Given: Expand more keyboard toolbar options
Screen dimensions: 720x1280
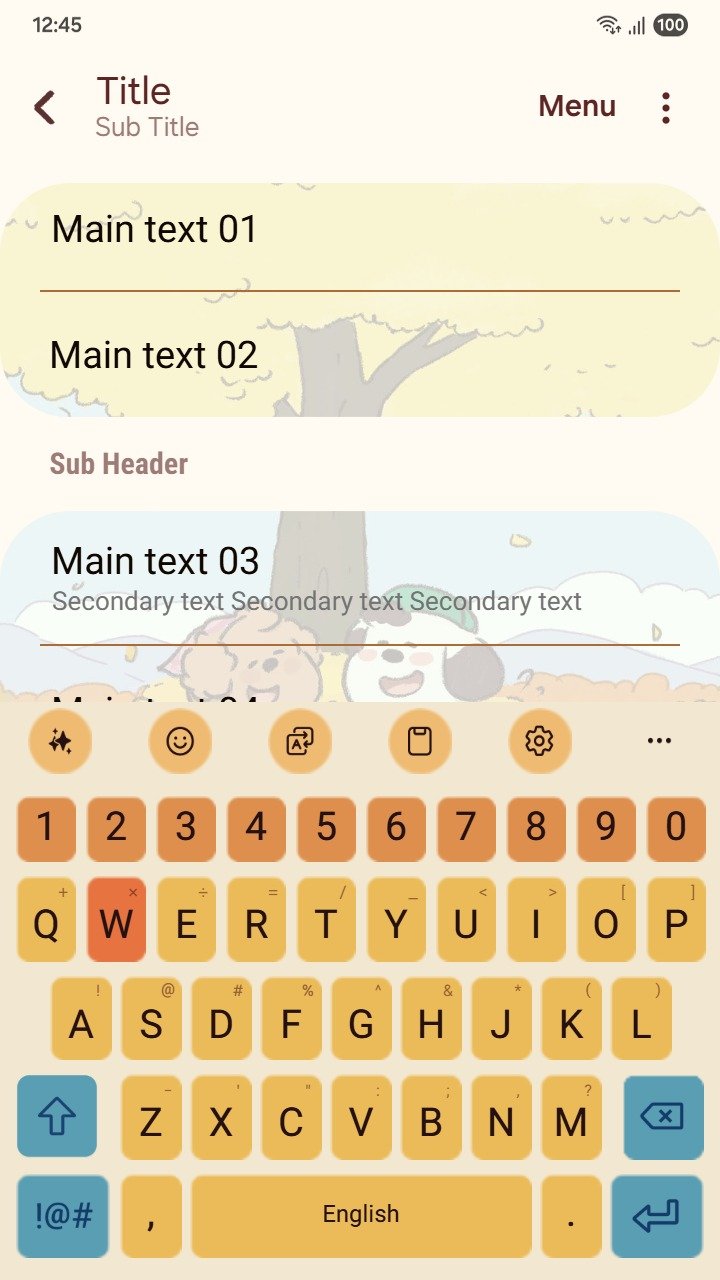Looking at the screenshot, I should (659, 741).
